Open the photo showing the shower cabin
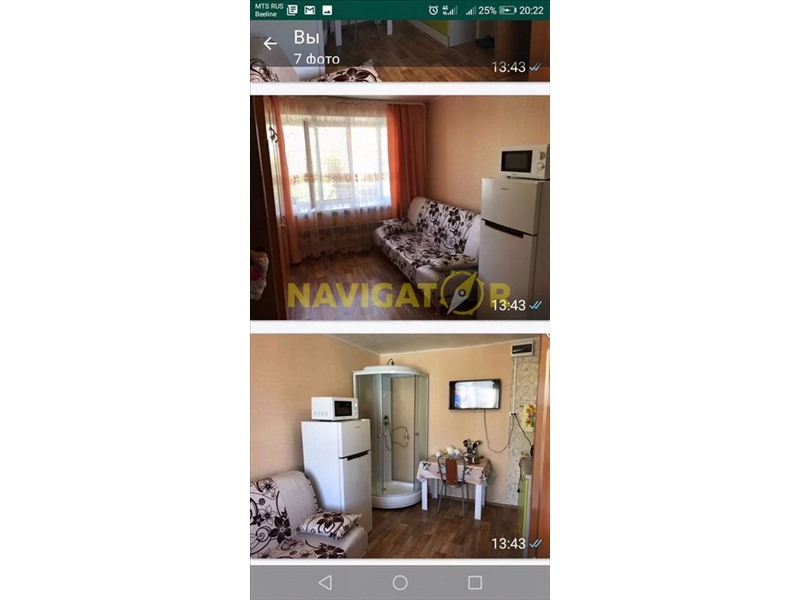Viewport: 800px width, 600px height. click(399, 445)
